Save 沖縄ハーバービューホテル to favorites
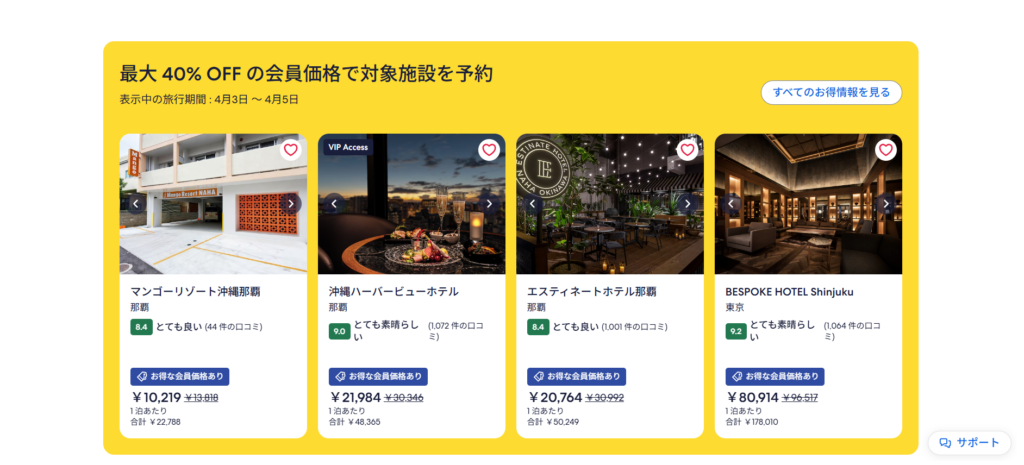 489,150
